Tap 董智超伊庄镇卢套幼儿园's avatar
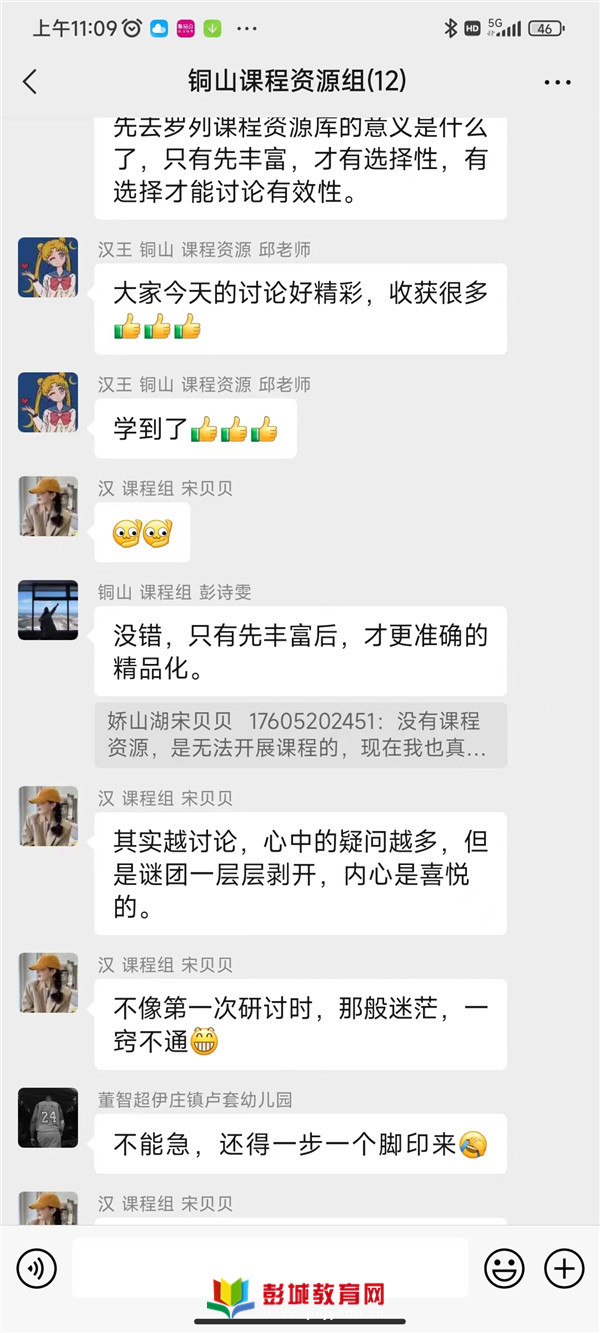600x1333 pixels. (x=47, y=1118)
